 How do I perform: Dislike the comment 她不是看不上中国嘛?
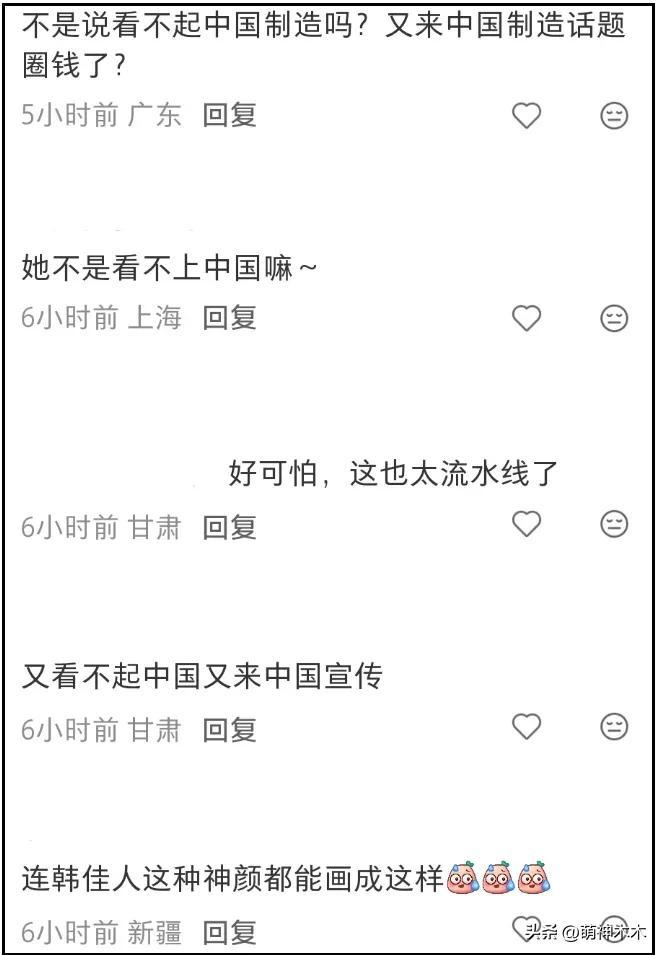614,319
